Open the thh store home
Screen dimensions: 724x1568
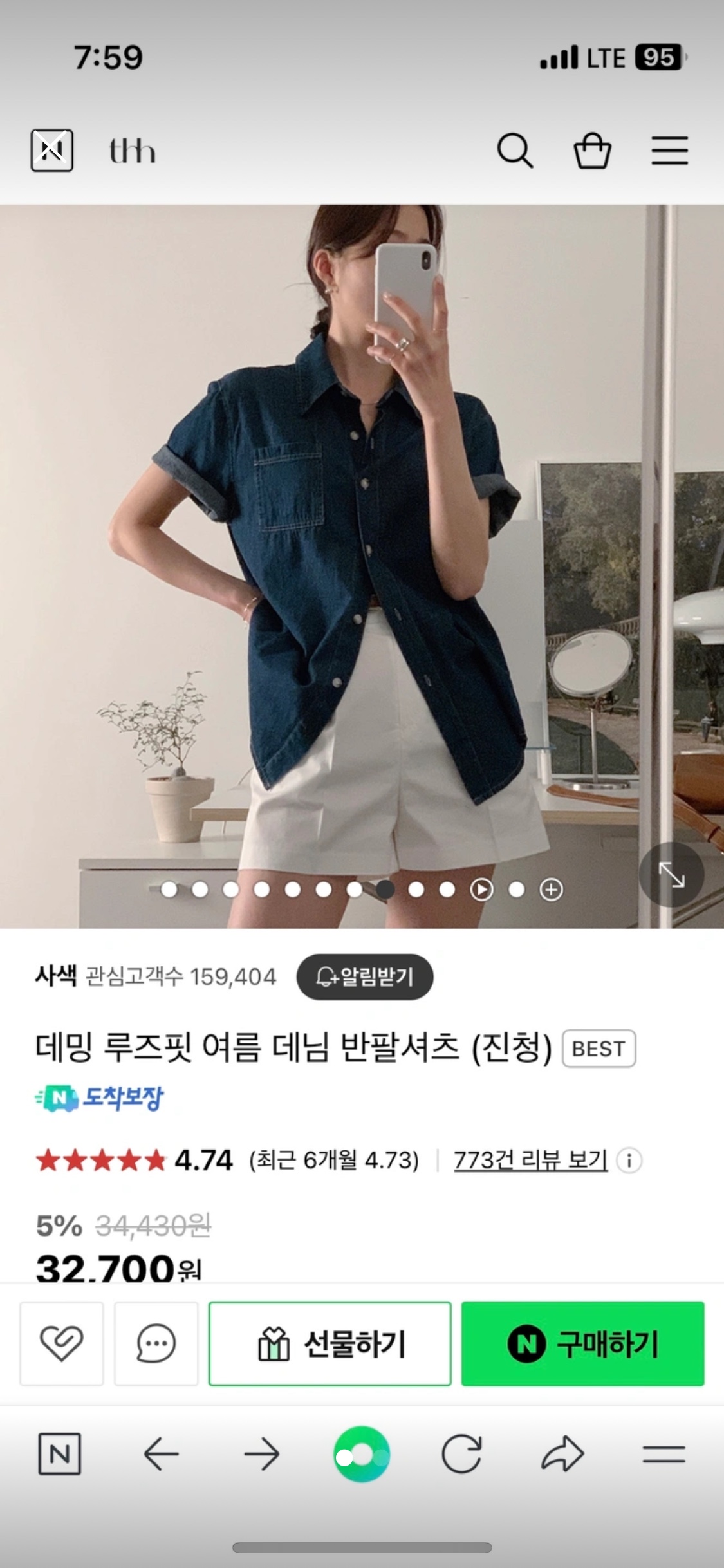[133, 152]
